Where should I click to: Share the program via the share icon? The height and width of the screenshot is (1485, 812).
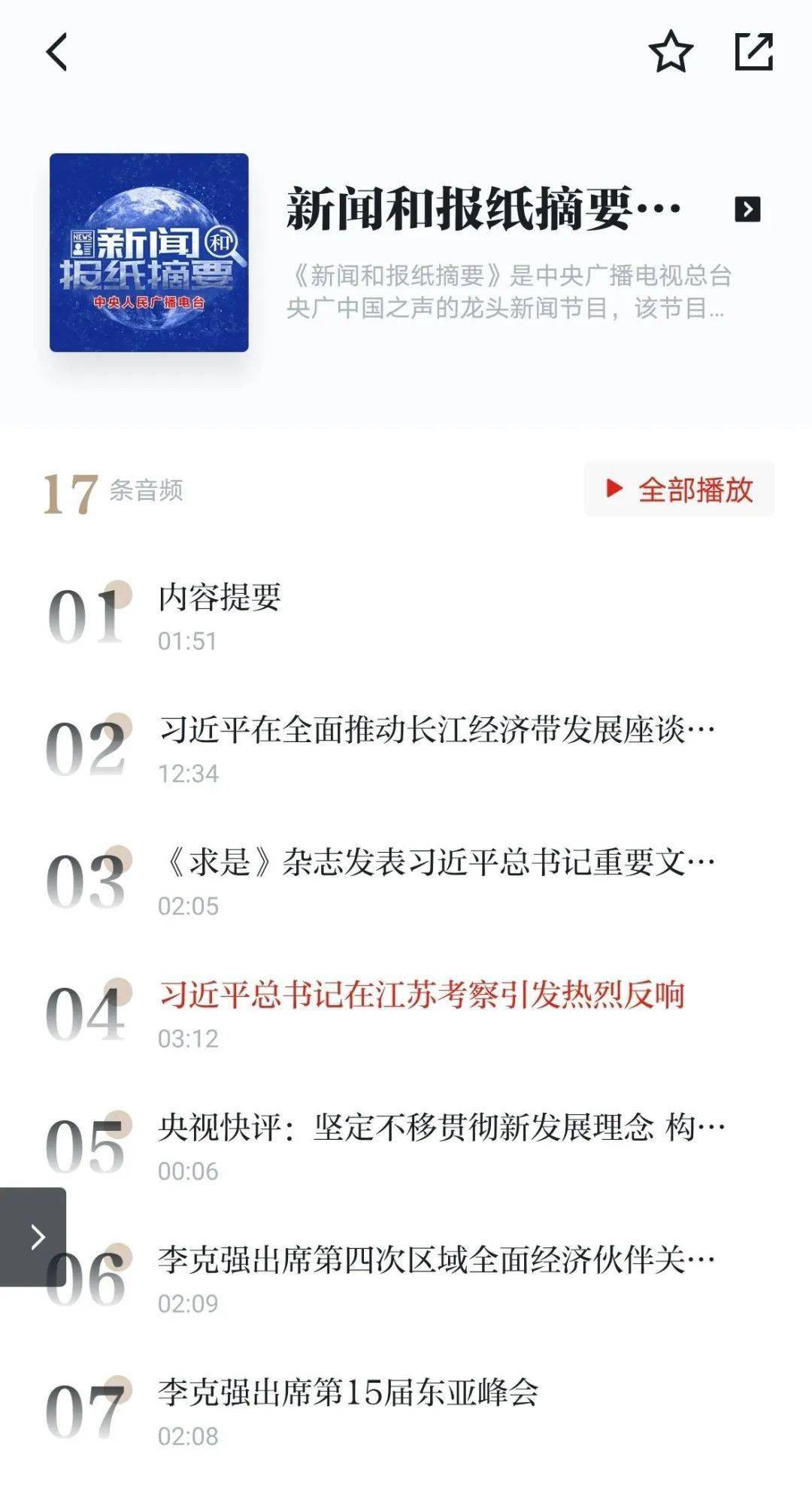[x=753, y=52]
